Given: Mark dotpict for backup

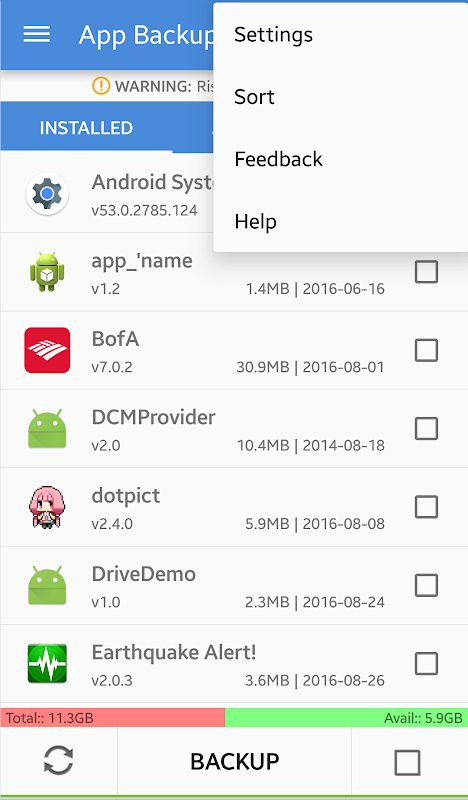Looking at the screenshot, I should [x=426, y=507].
